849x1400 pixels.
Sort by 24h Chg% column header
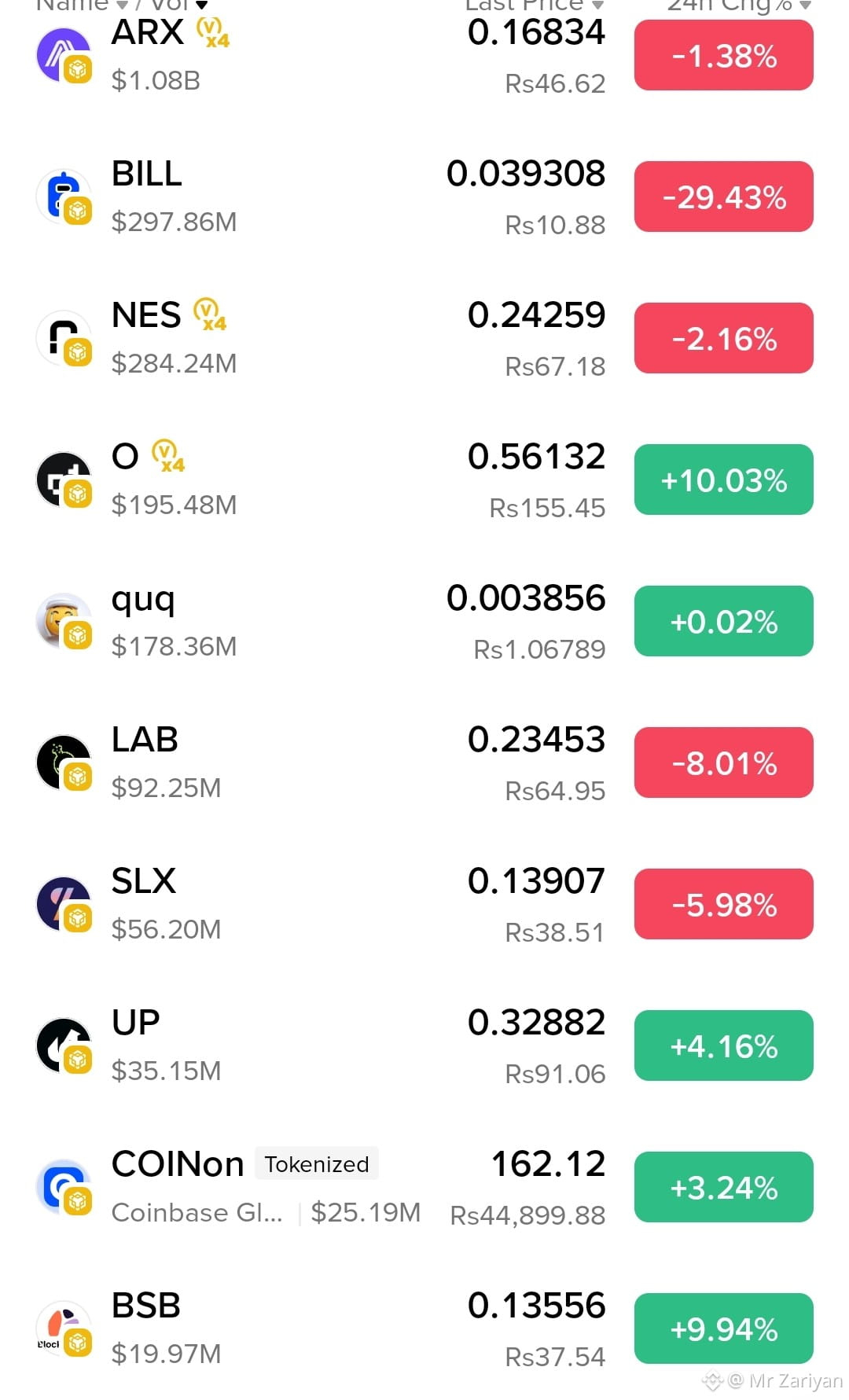pyautogui.click(x=739, y=5)
